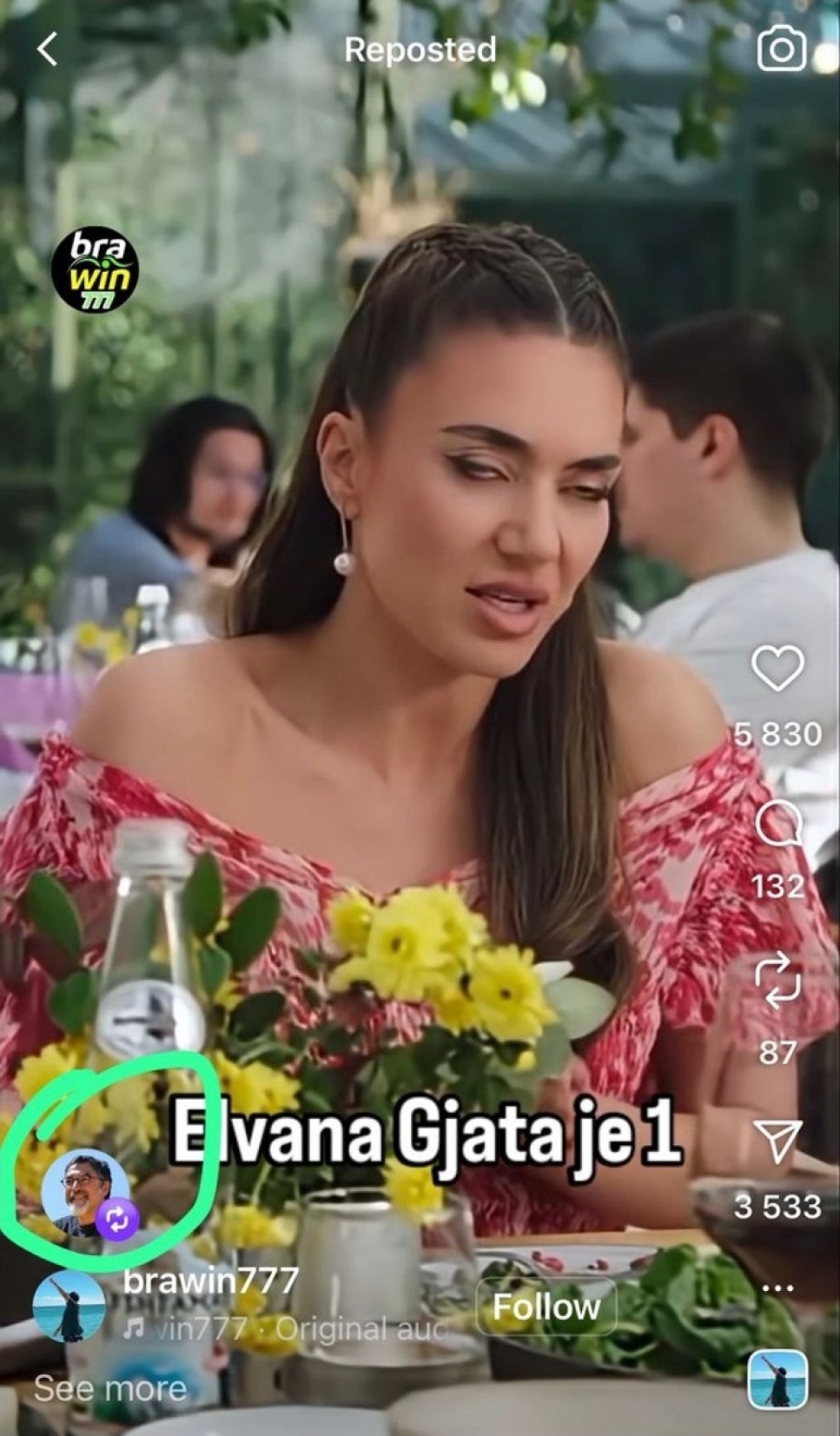The width and height of the screenshot is (840, 1436).
Task: Open the audio thumbnail at bottom right
Action: pyautogui.click(x=777, y=1379)
